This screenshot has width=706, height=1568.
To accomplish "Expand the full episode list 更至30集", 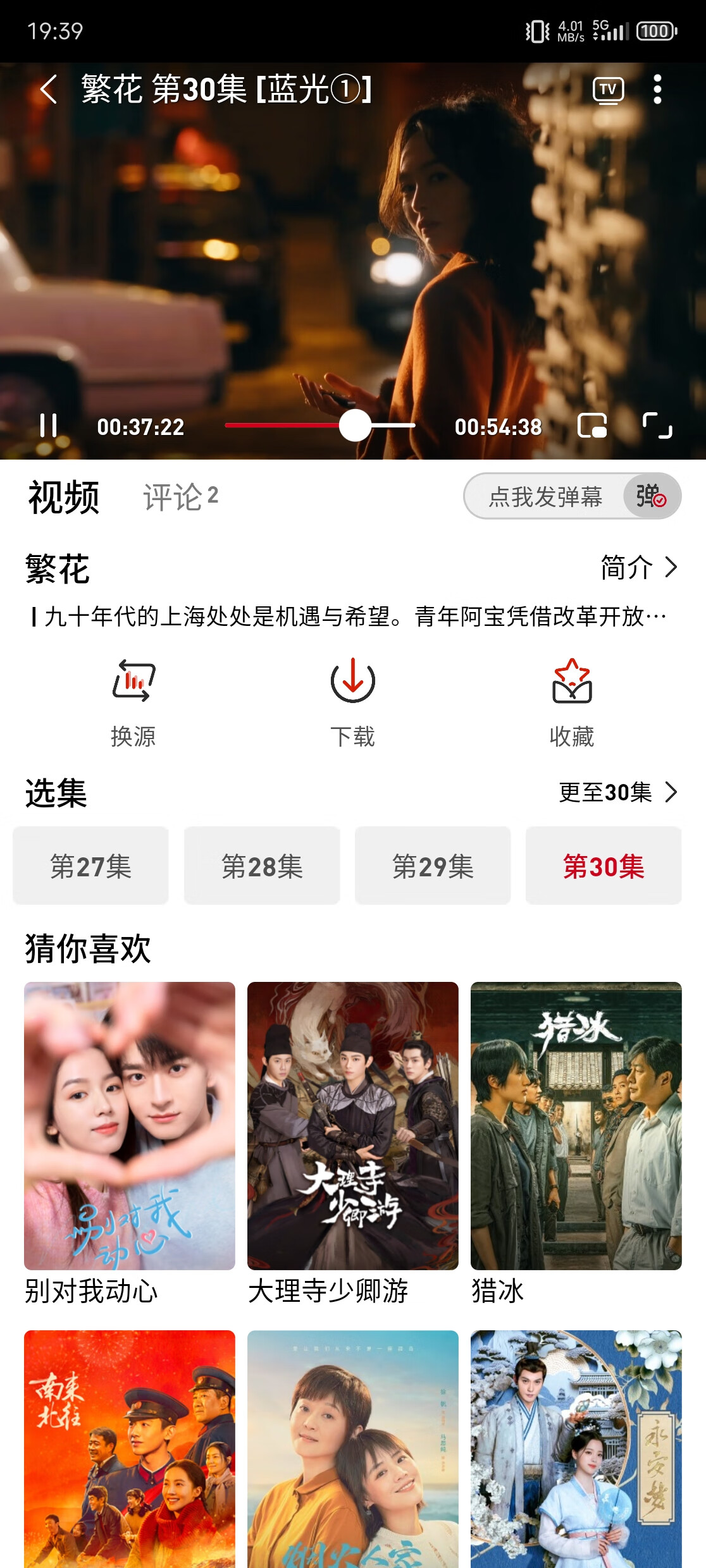I will click(x=617, y=792).
